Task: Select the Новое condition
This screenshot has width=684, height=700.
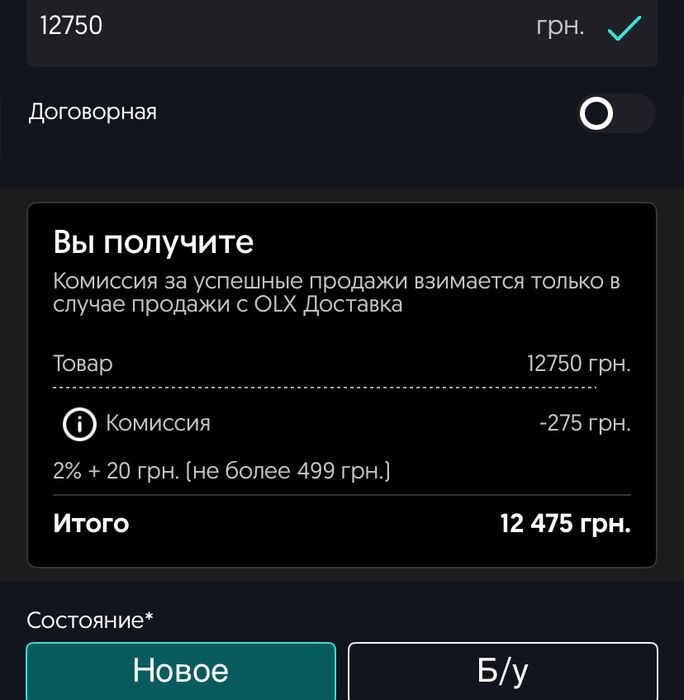Action: (181, 670)
